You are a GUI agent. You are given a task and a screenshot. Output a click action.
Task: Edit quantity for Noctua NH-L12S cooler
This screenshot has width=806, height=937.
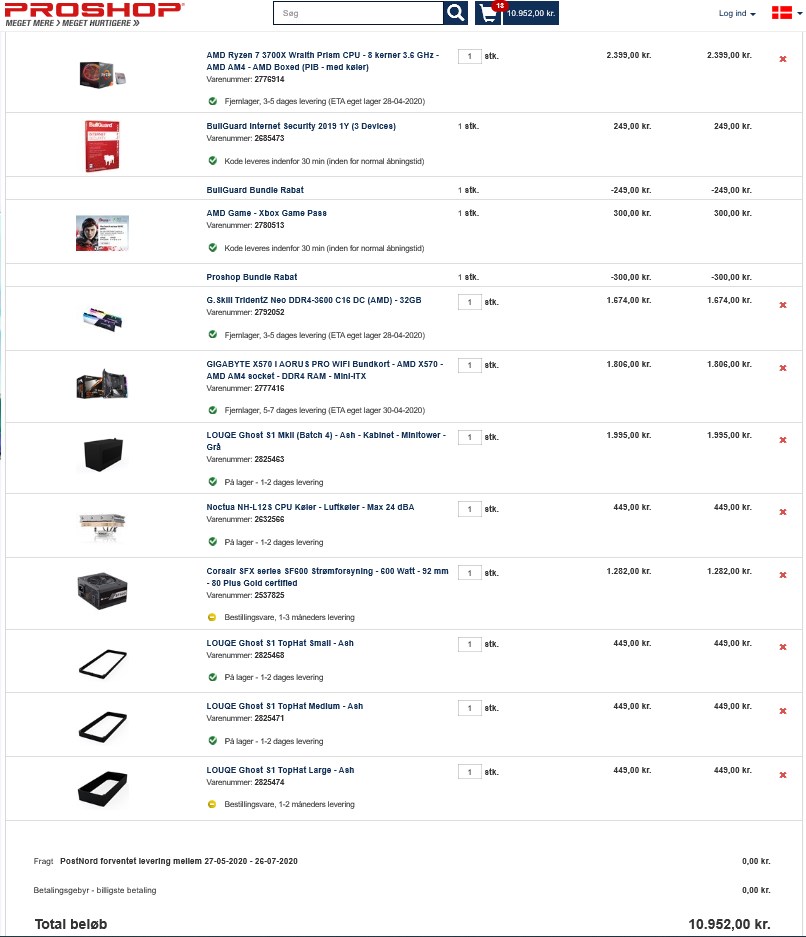point(469,509)
